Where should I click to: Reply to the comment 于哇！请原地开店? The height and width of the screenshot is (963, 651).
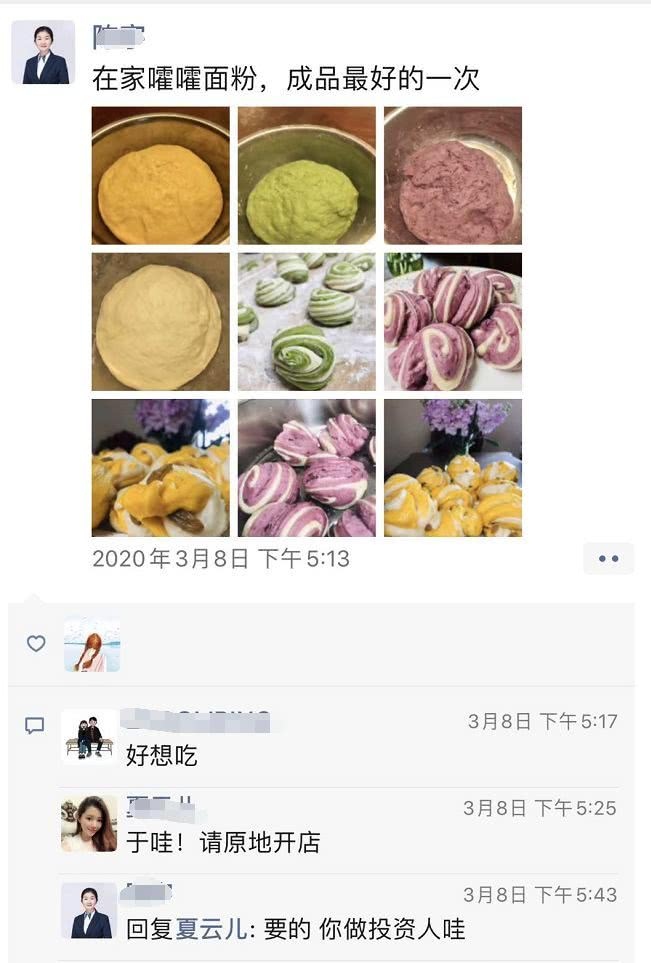[223, 842]
